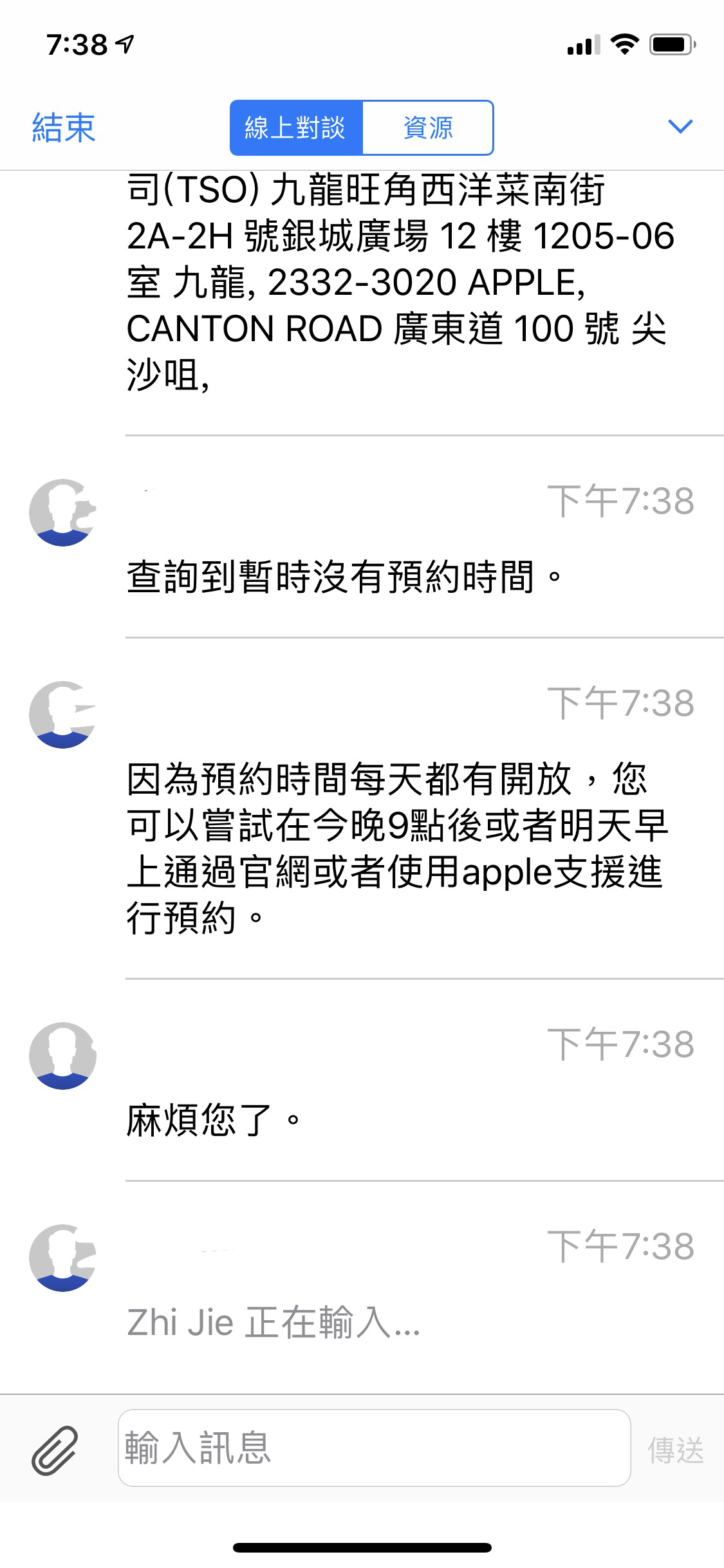The height and width of the screenshot is (1568, 724).
Task: Select the 線上對談 tab
Action: [x=297, y=127]
